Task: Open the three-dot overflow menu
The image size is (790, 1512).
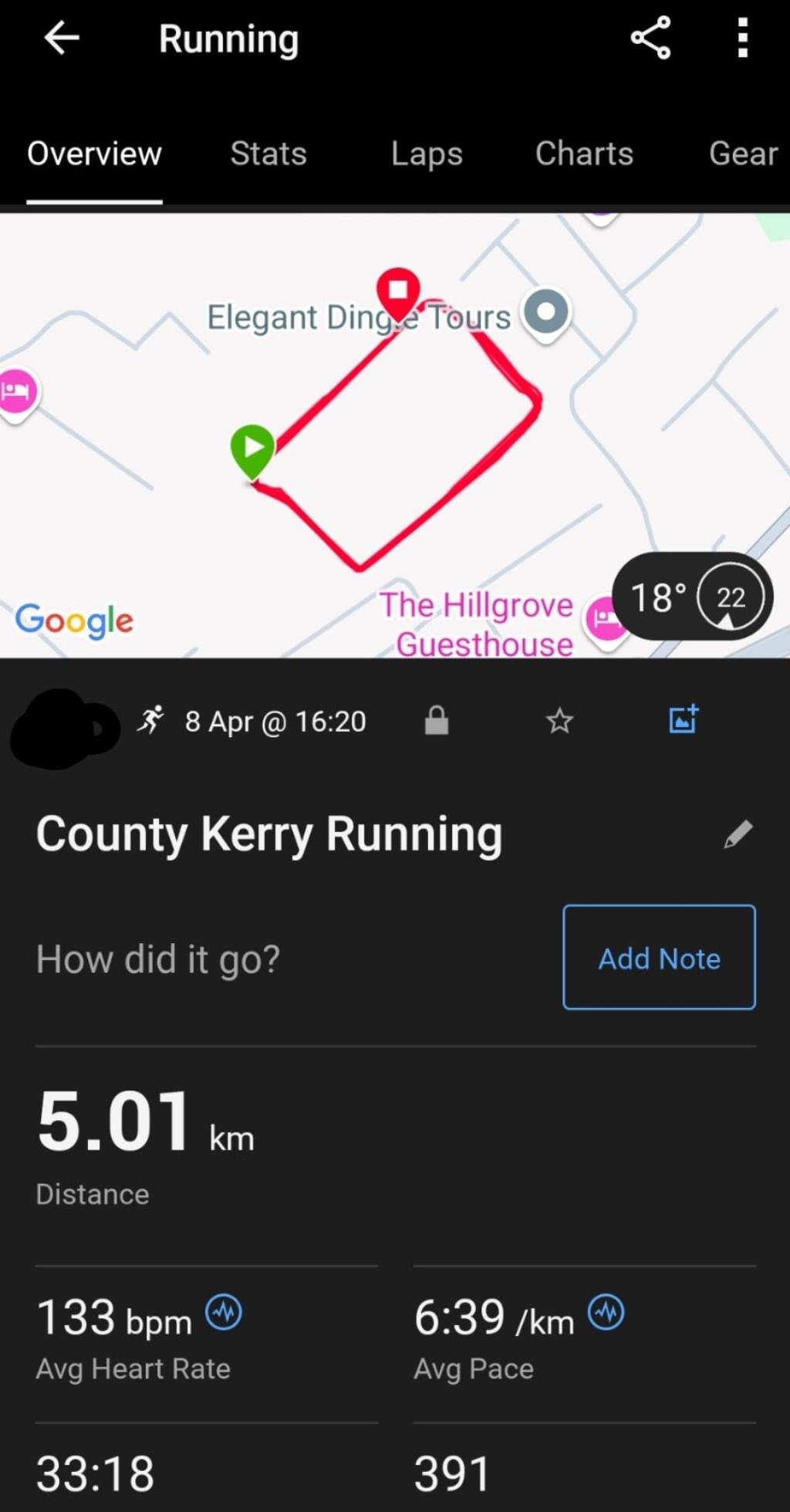Action: click(742, 38)
